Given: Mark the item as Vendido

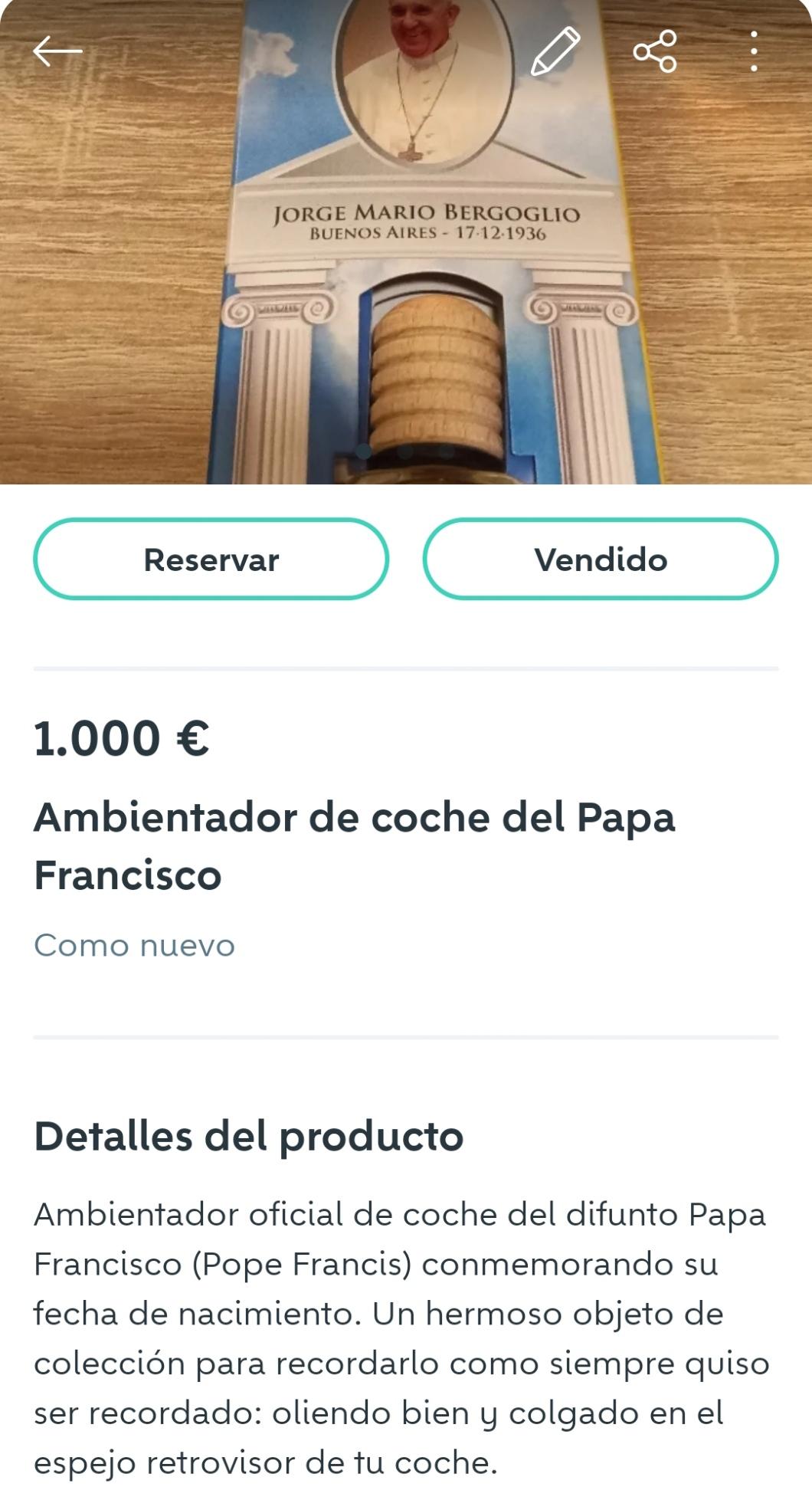Looking at the screenshot, I should (601, 559).
